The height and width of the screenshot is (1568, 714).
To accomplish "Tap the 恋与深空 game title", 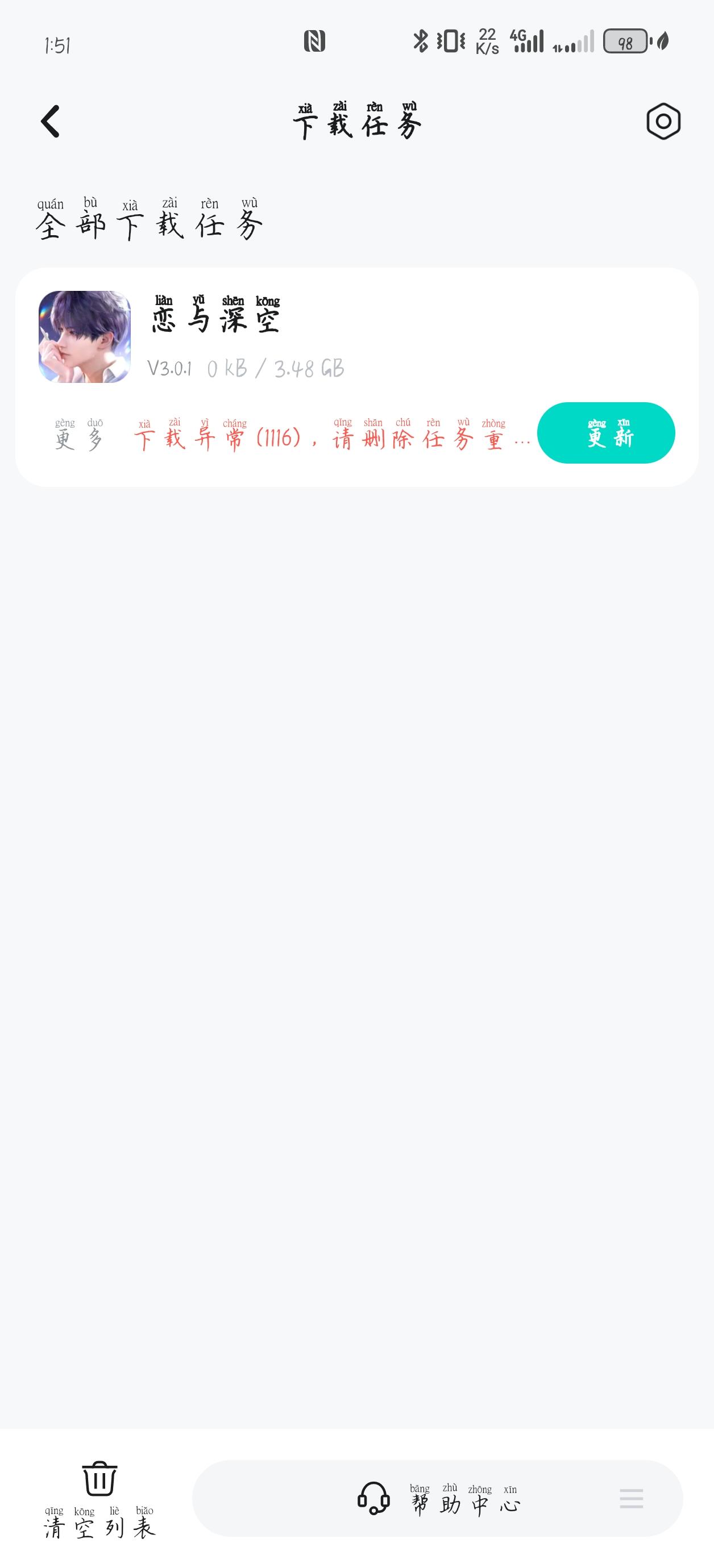I will tap(215, 323).
